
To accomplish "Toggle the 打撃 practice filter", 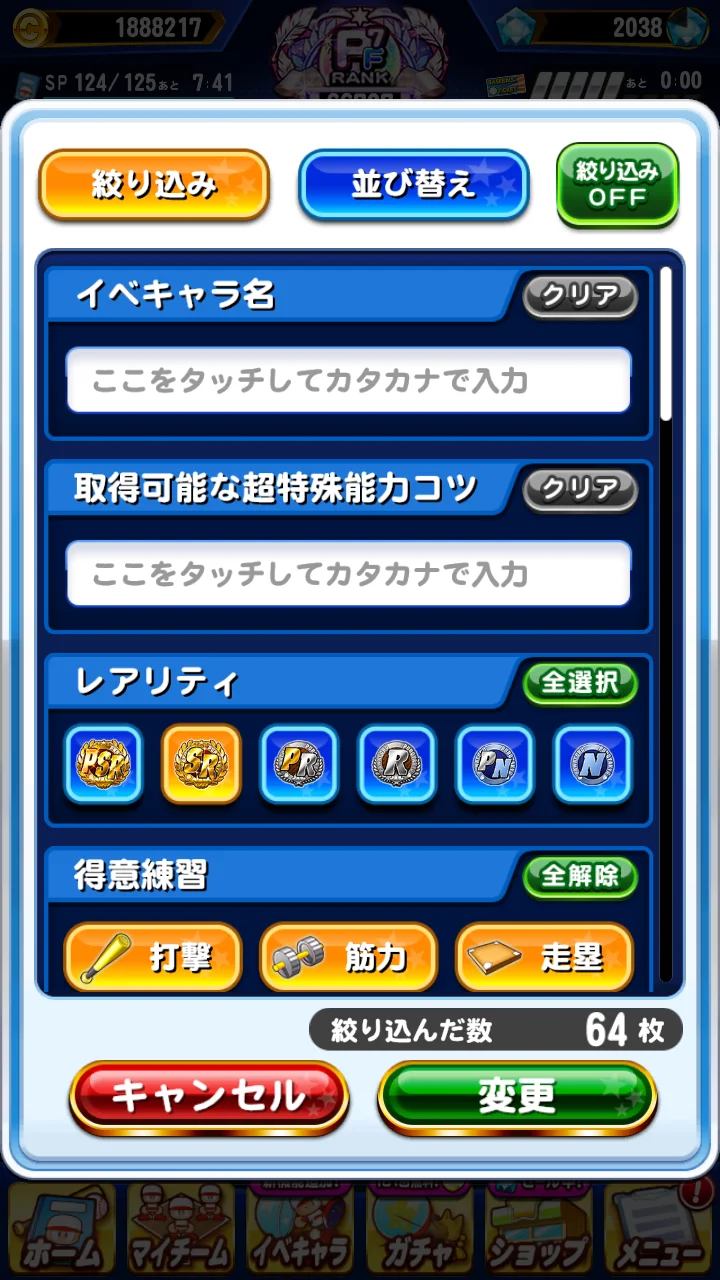I will 153,957.
